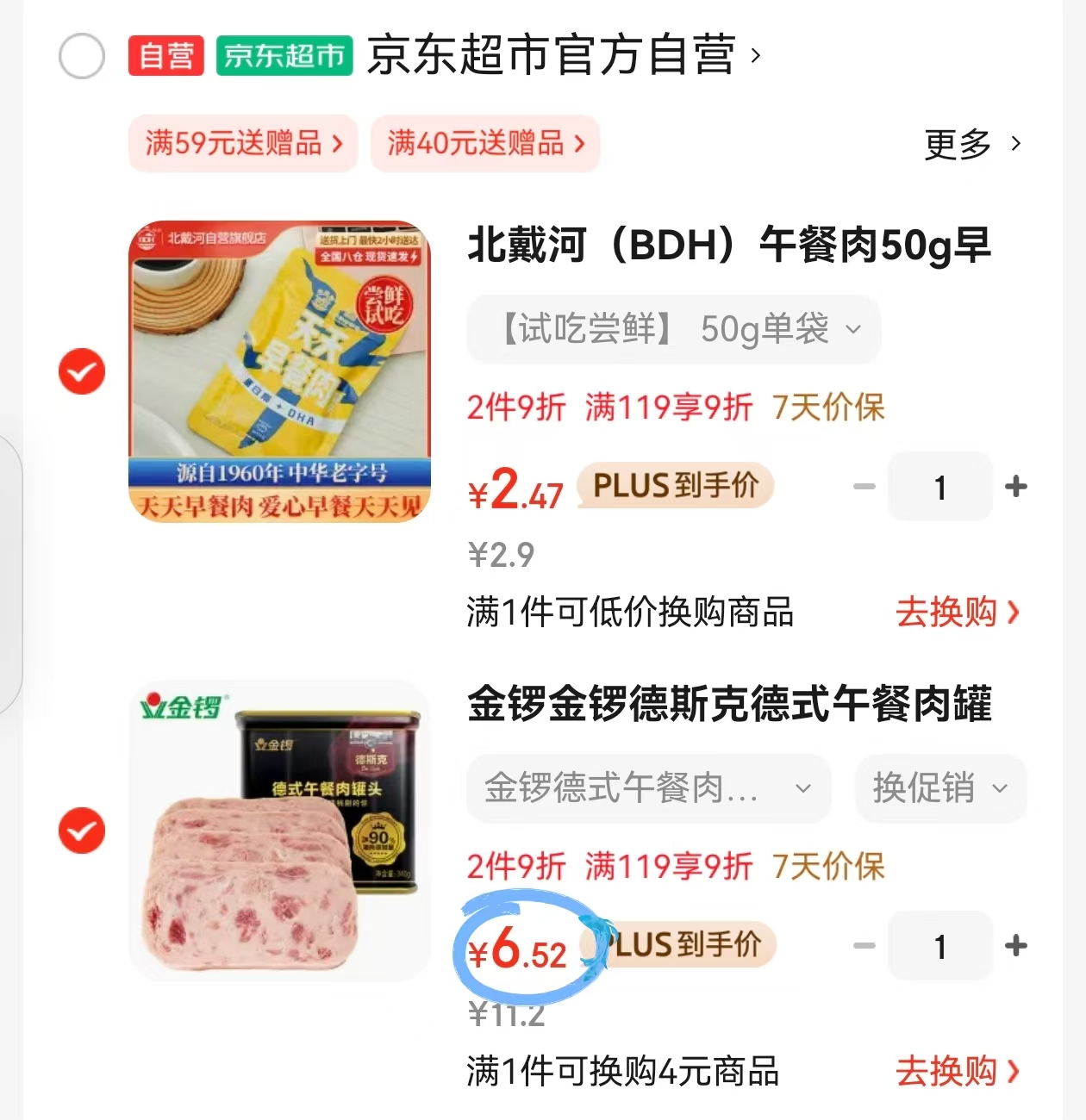The width and height of the screenshot is (1086, 1120).
Task: Click 去换购 under the first product
Action: (957, 613)
